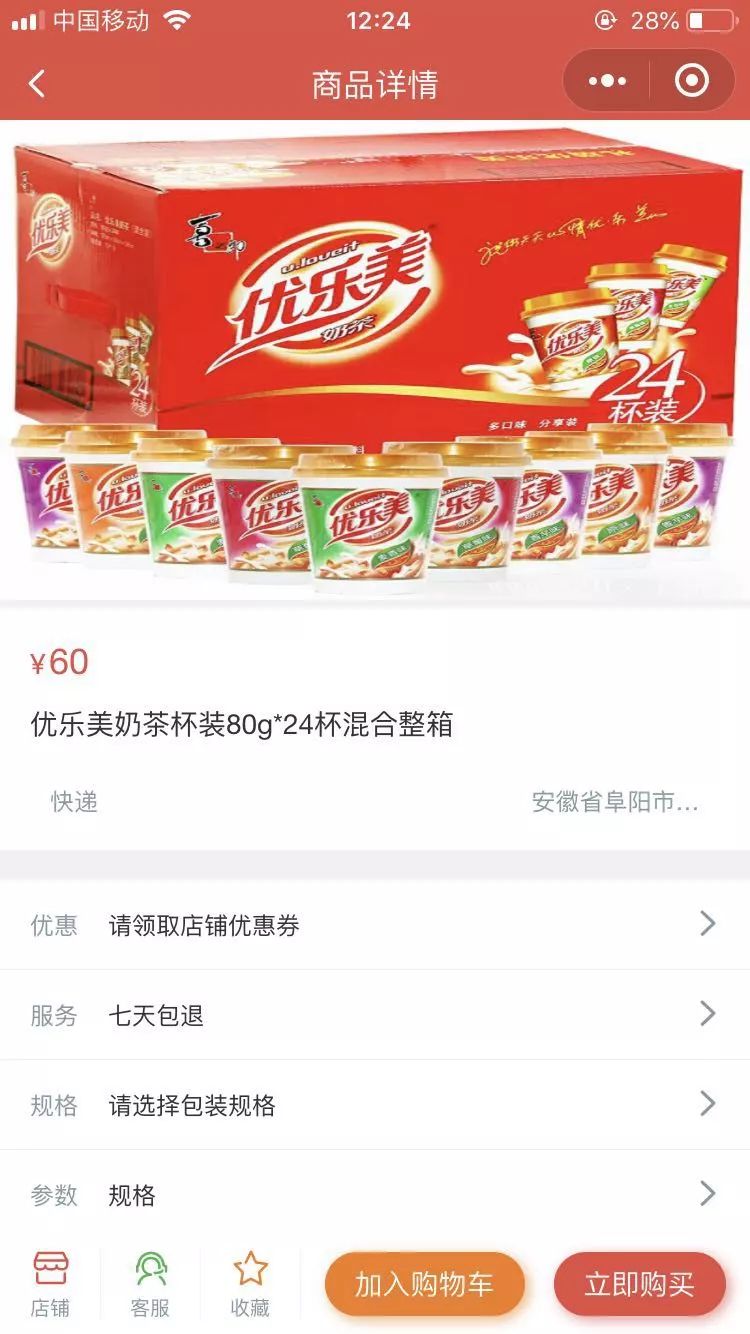Add product to favorites with 收藏
This screenshot has width=750, height=1334.
click(x=250, y=1284)
